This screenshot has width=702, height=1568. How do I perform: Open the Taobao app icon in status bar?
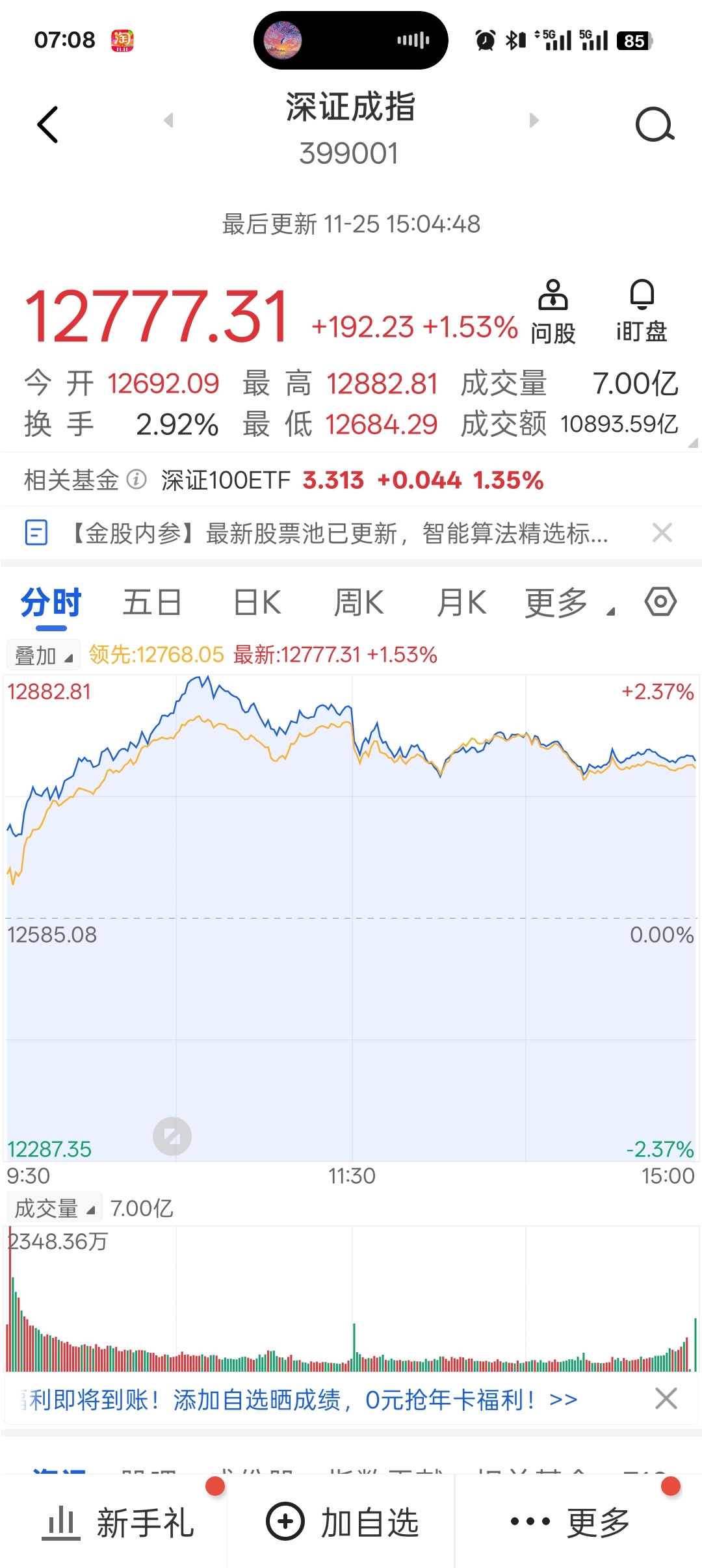tap(123, 40)
